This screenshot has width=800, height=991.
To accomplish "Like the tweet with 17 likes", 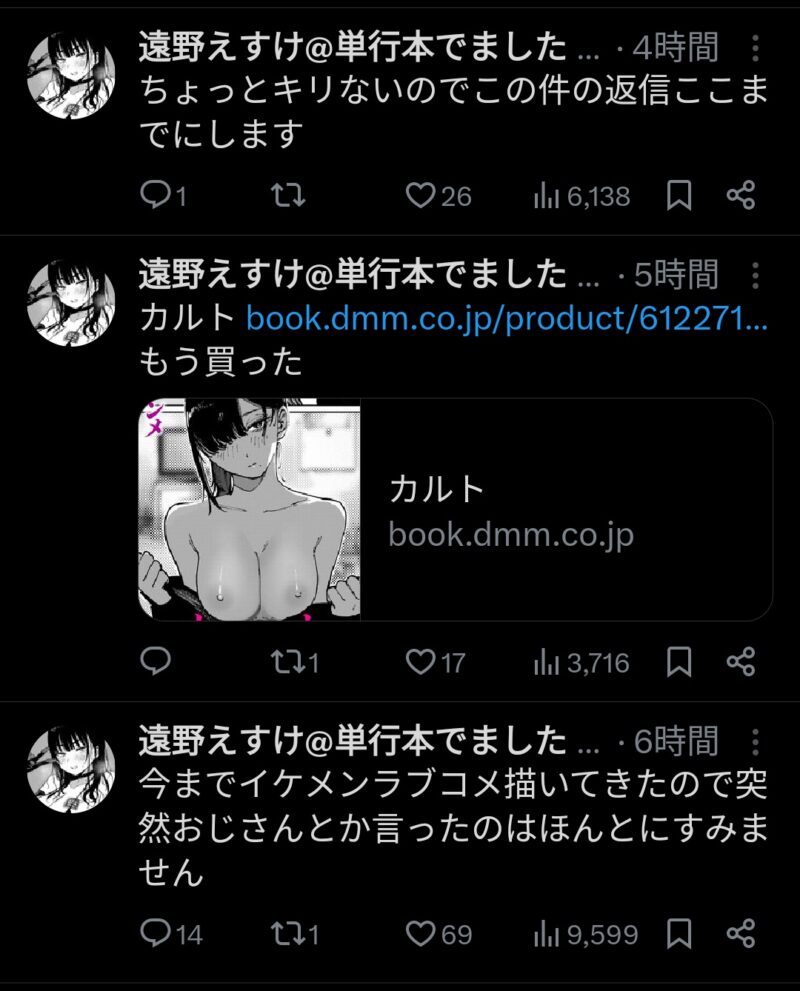I will pyautogui.click(x=420, y=661).
